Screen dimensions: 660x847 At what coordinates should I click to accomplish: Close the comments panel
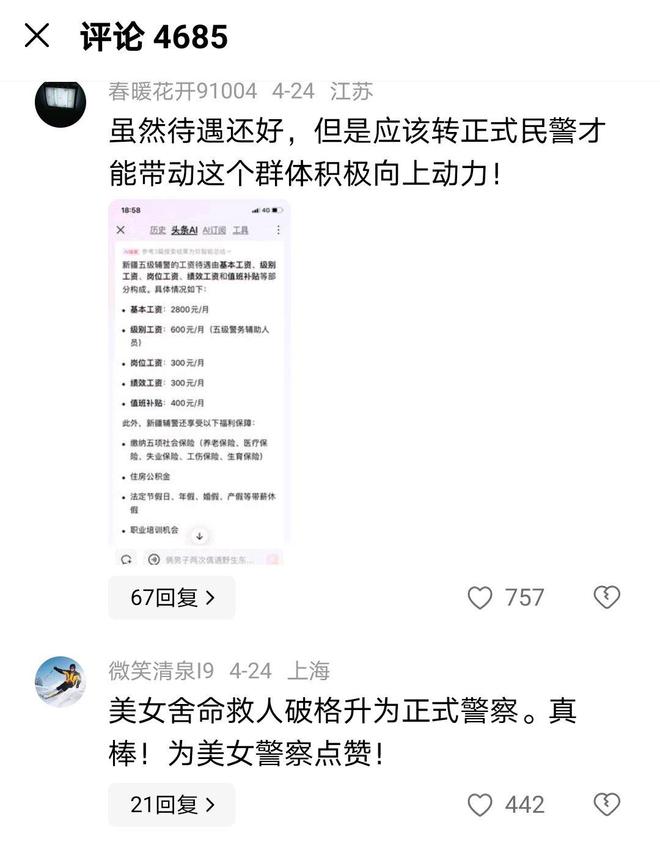tap(37, 37)
